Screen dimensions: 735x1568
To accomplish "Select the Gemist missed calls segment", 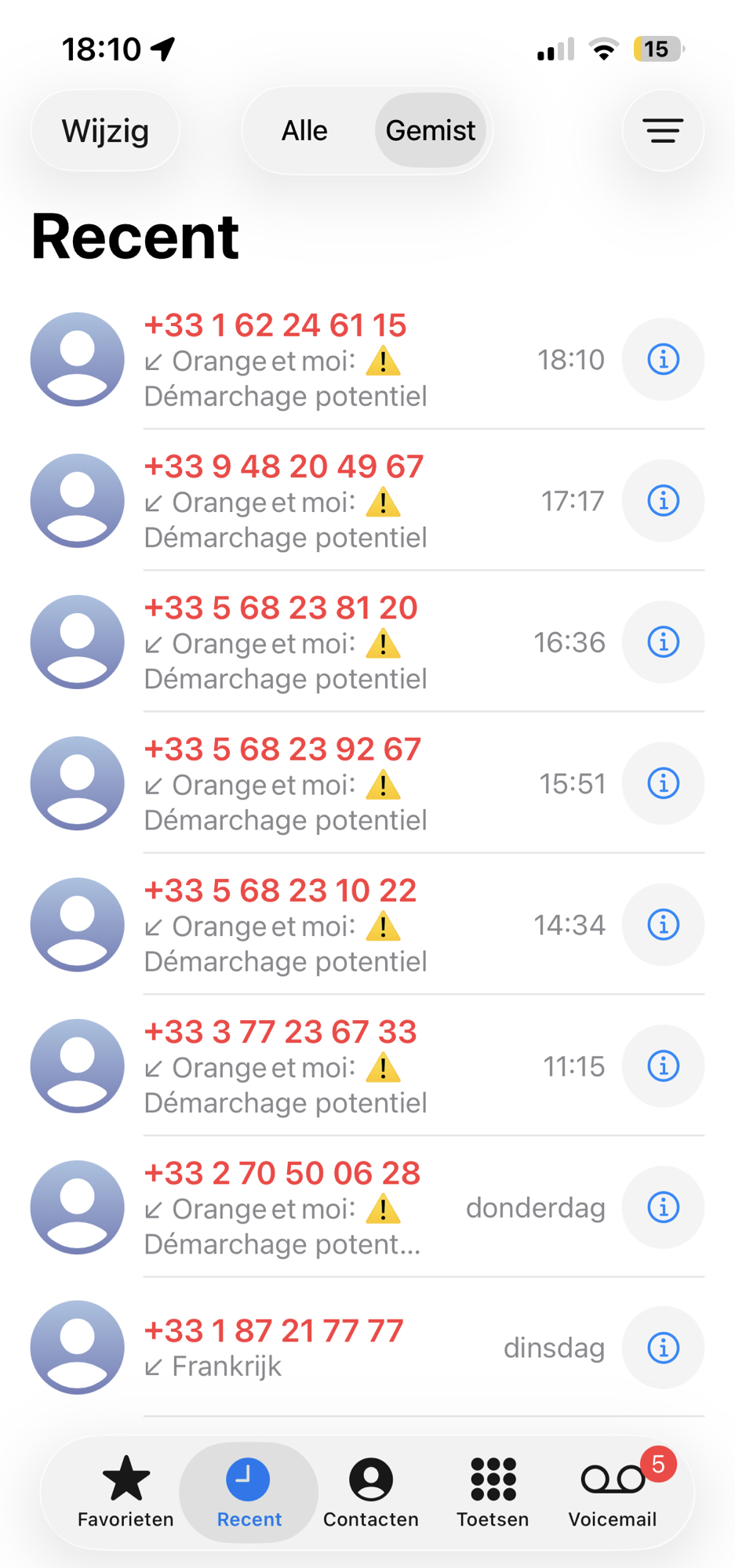I will [430, 130].
